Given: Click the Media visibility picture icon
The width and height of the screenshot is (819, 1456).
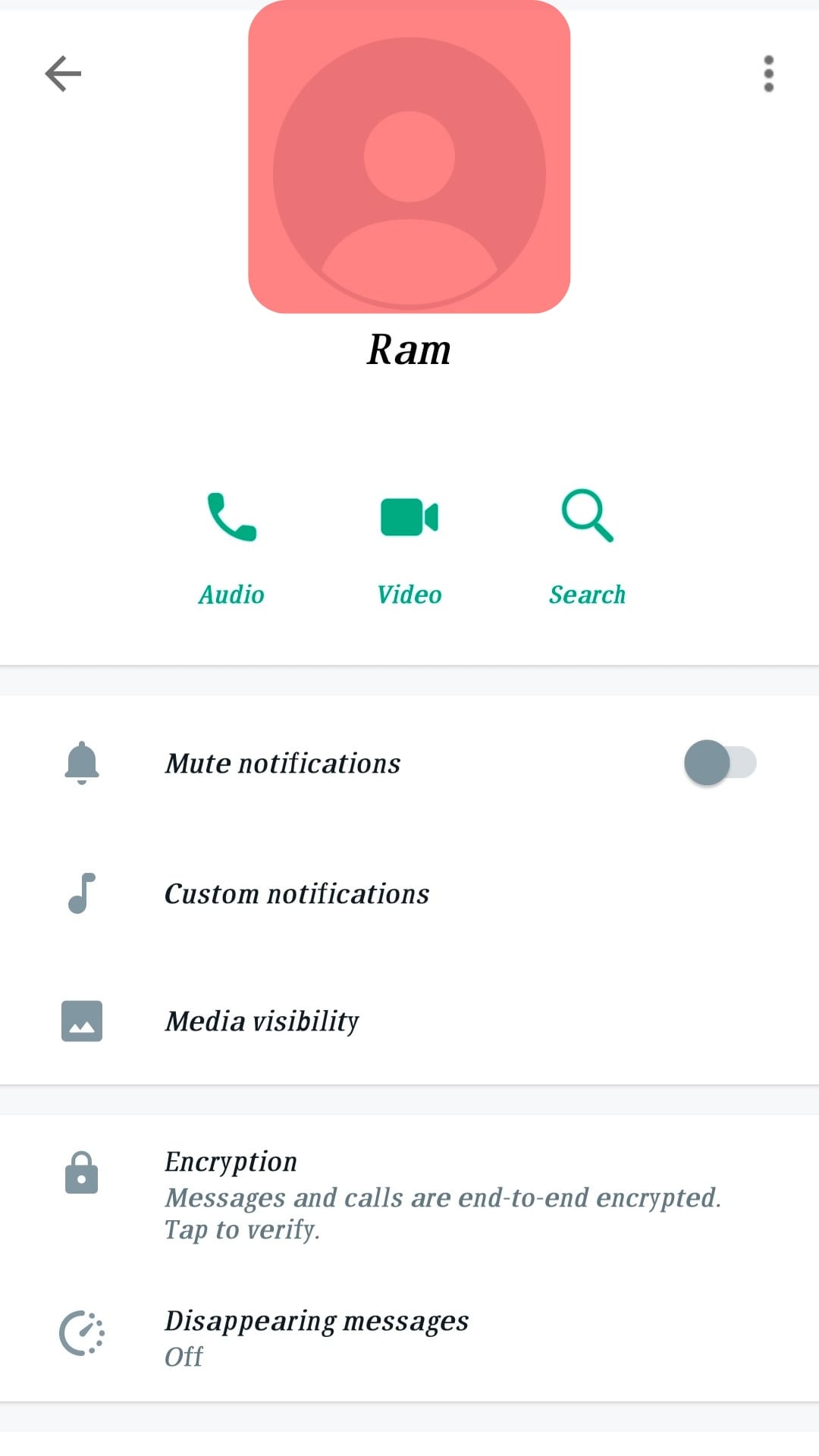Looking at the screenshot, I should 81,1021.
